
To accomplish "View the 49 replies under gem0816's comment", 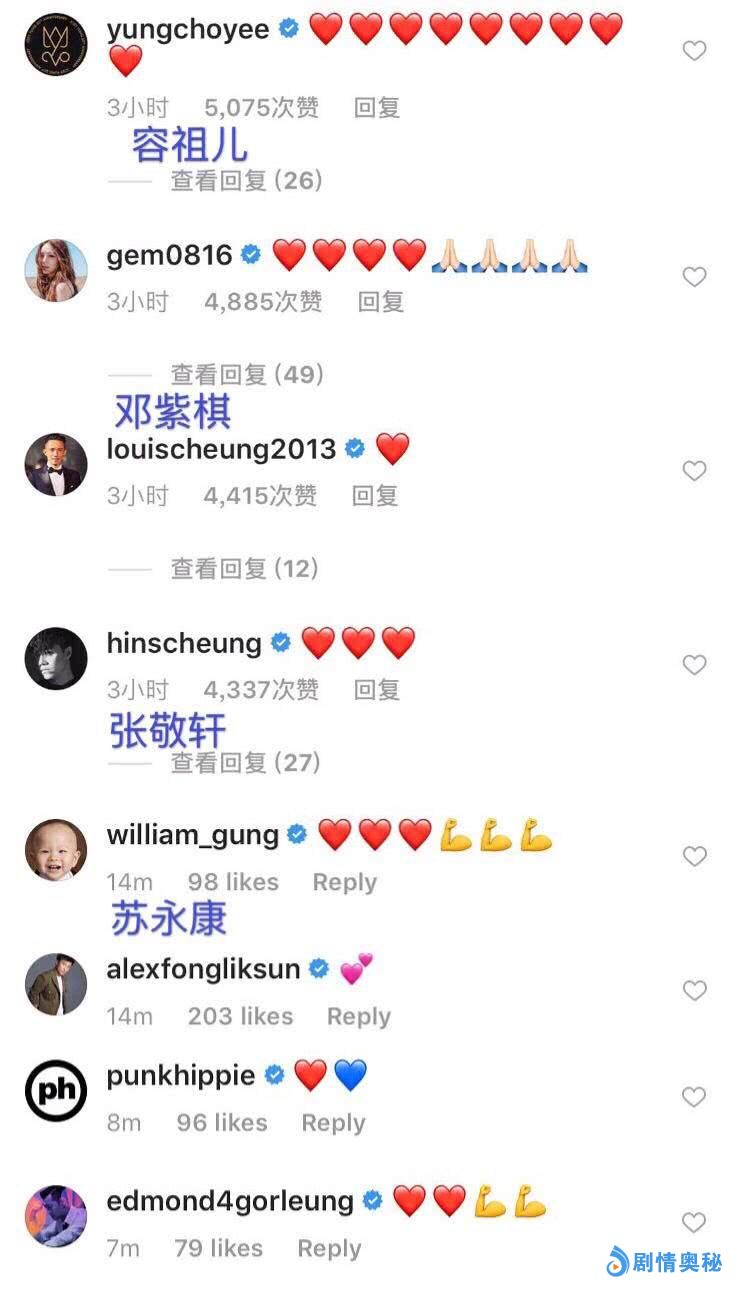I will [x=247, y=375].
